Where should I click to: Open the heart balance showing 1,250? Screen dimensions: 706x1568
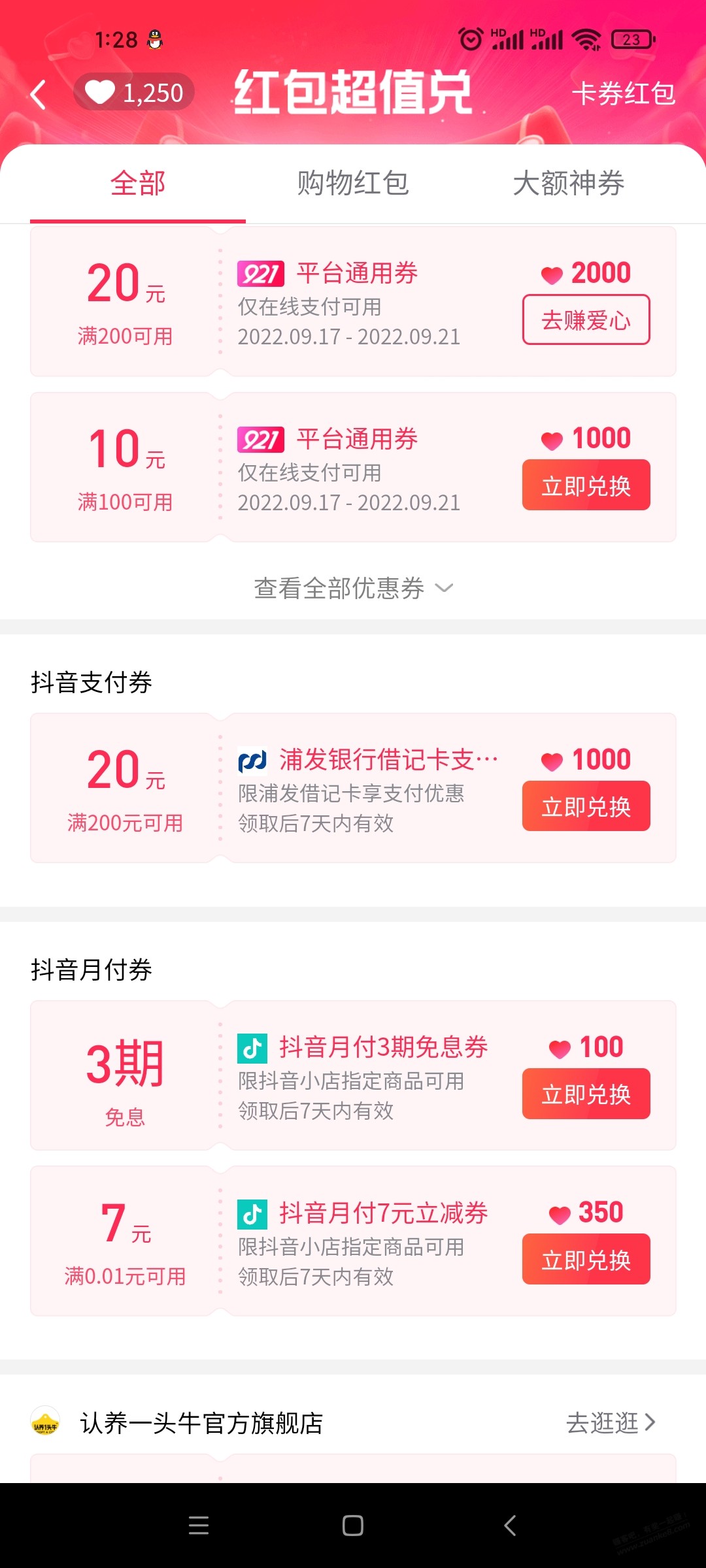click(x=134, y=93)
